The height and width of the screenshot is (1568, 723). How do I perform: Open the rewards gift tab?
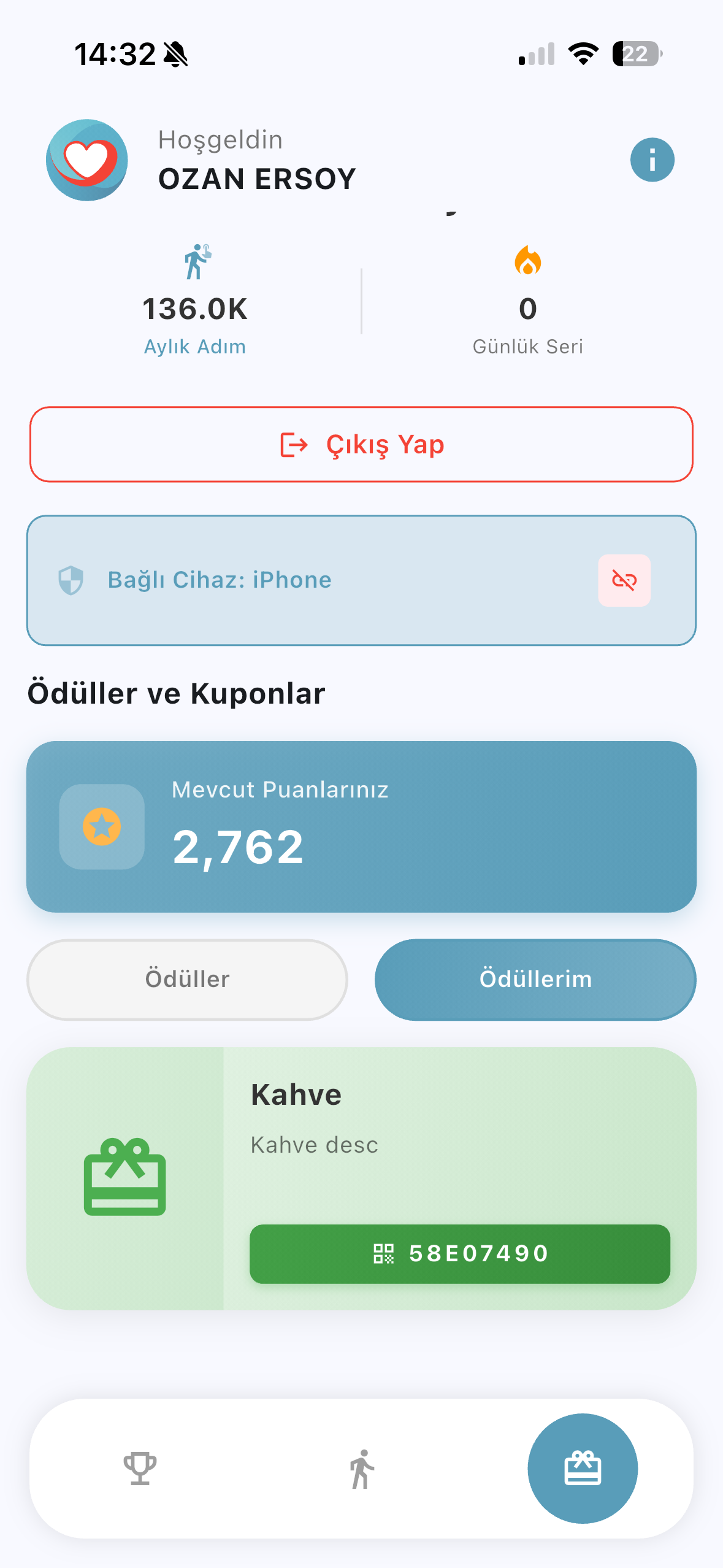pos(582,1469)
